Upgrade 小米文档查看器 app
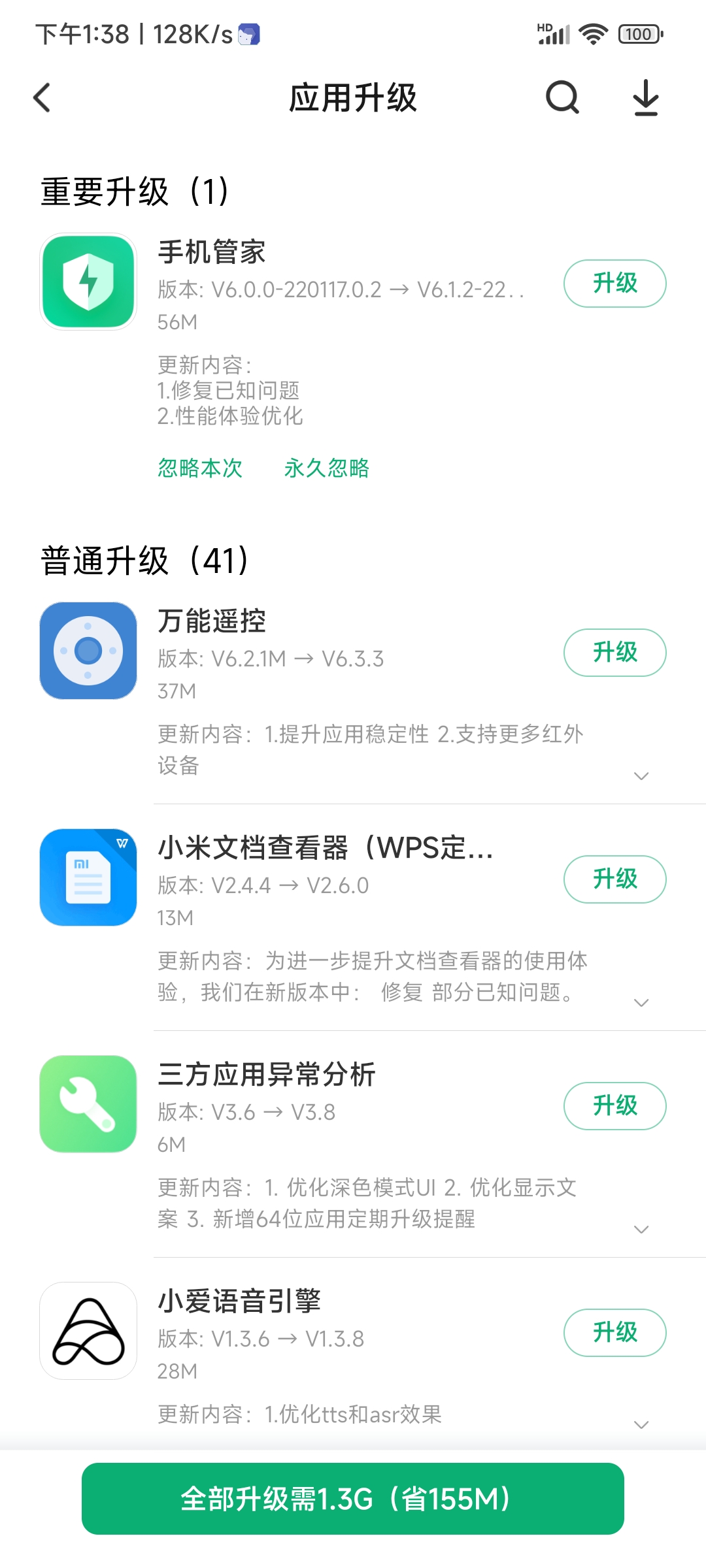This screenshot has width=706, height=1568. pos(614,879)
